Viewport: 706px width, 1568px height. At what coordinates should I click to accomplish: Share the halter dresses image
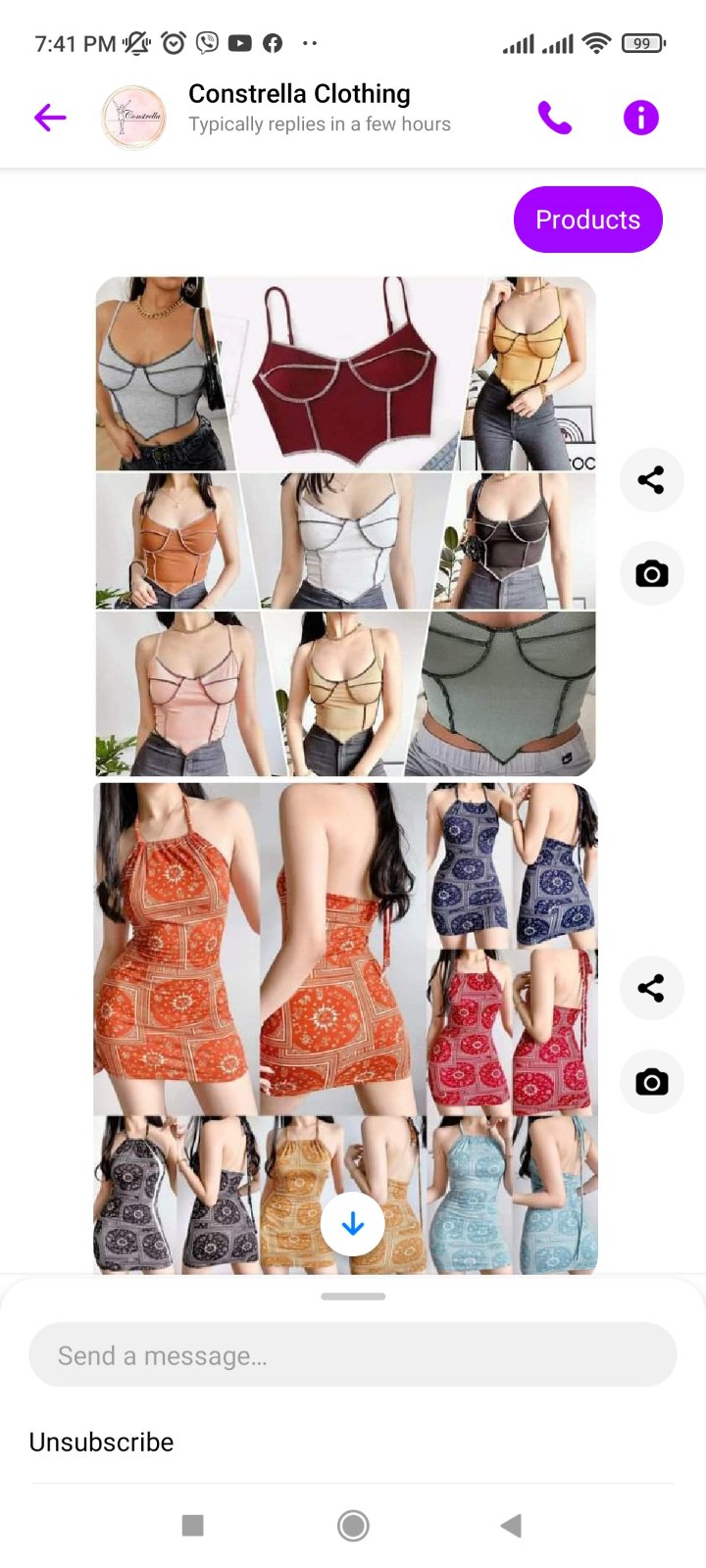[651, 988]
